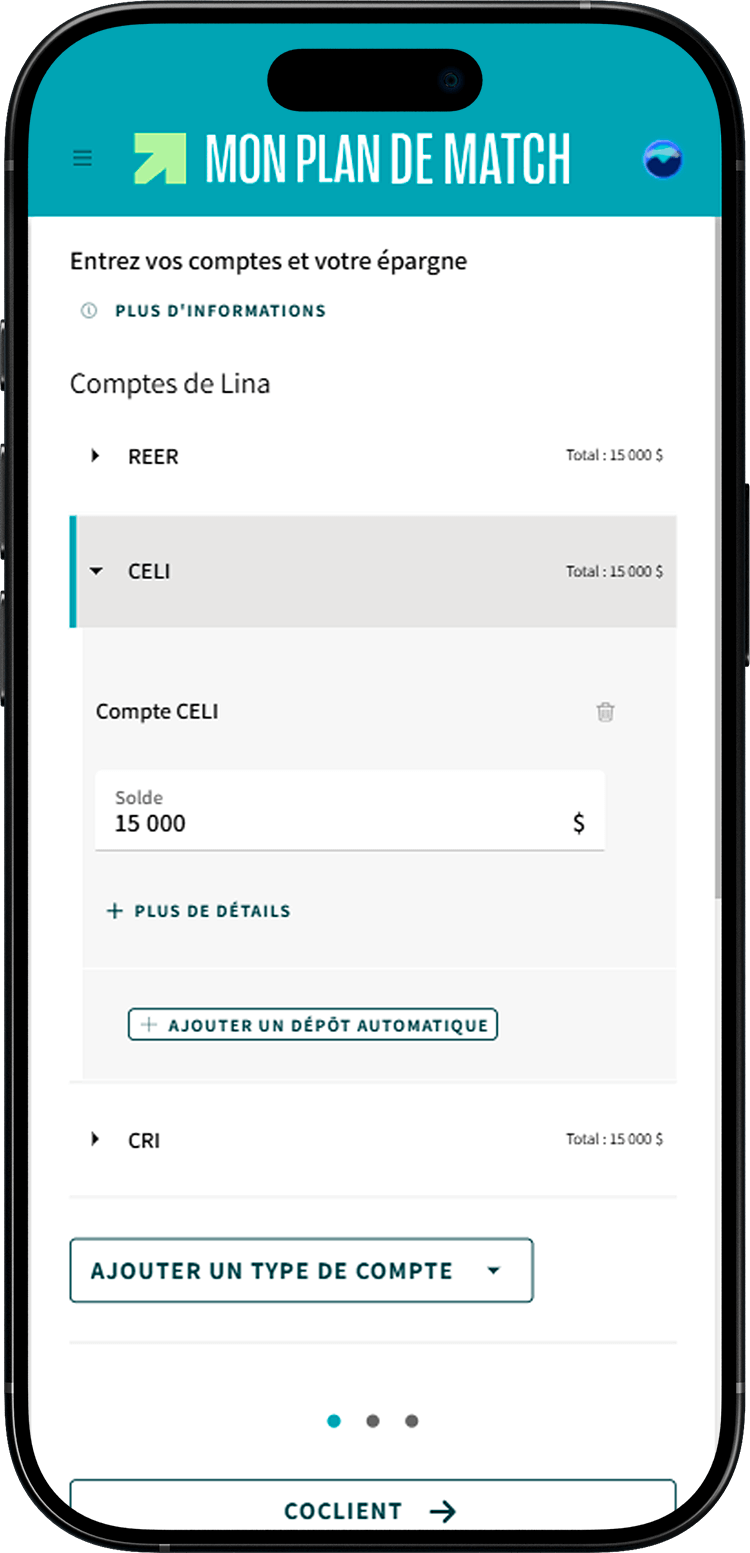750x1553 pixels.
Task: Edit the Solde amount field
Action: (340, 823)
